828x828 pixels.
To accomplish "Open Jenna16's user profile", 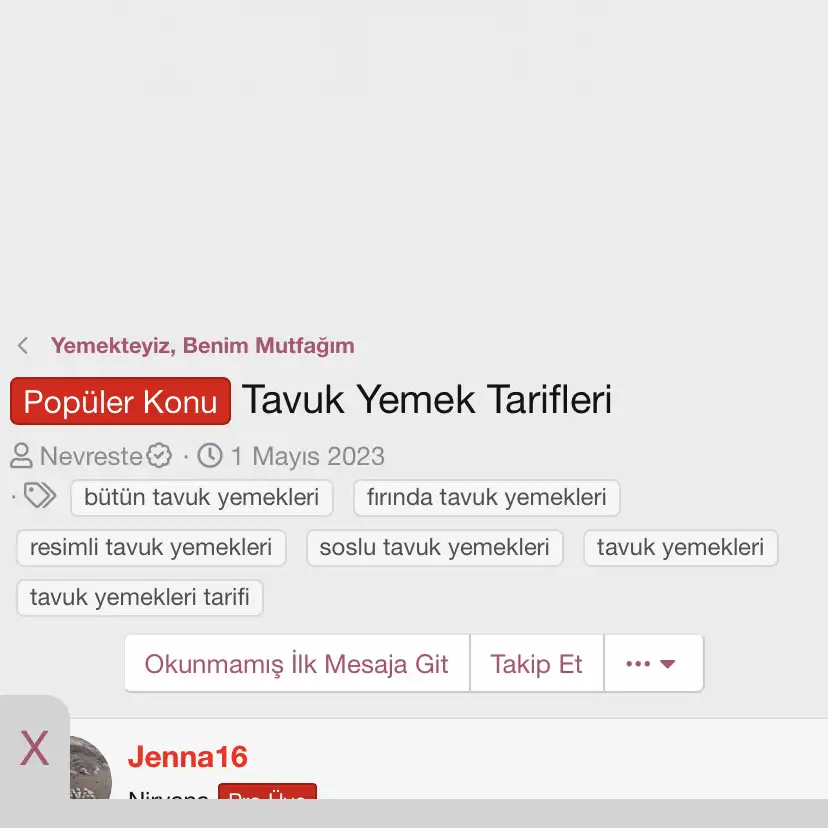I will [x=187, y=756].
